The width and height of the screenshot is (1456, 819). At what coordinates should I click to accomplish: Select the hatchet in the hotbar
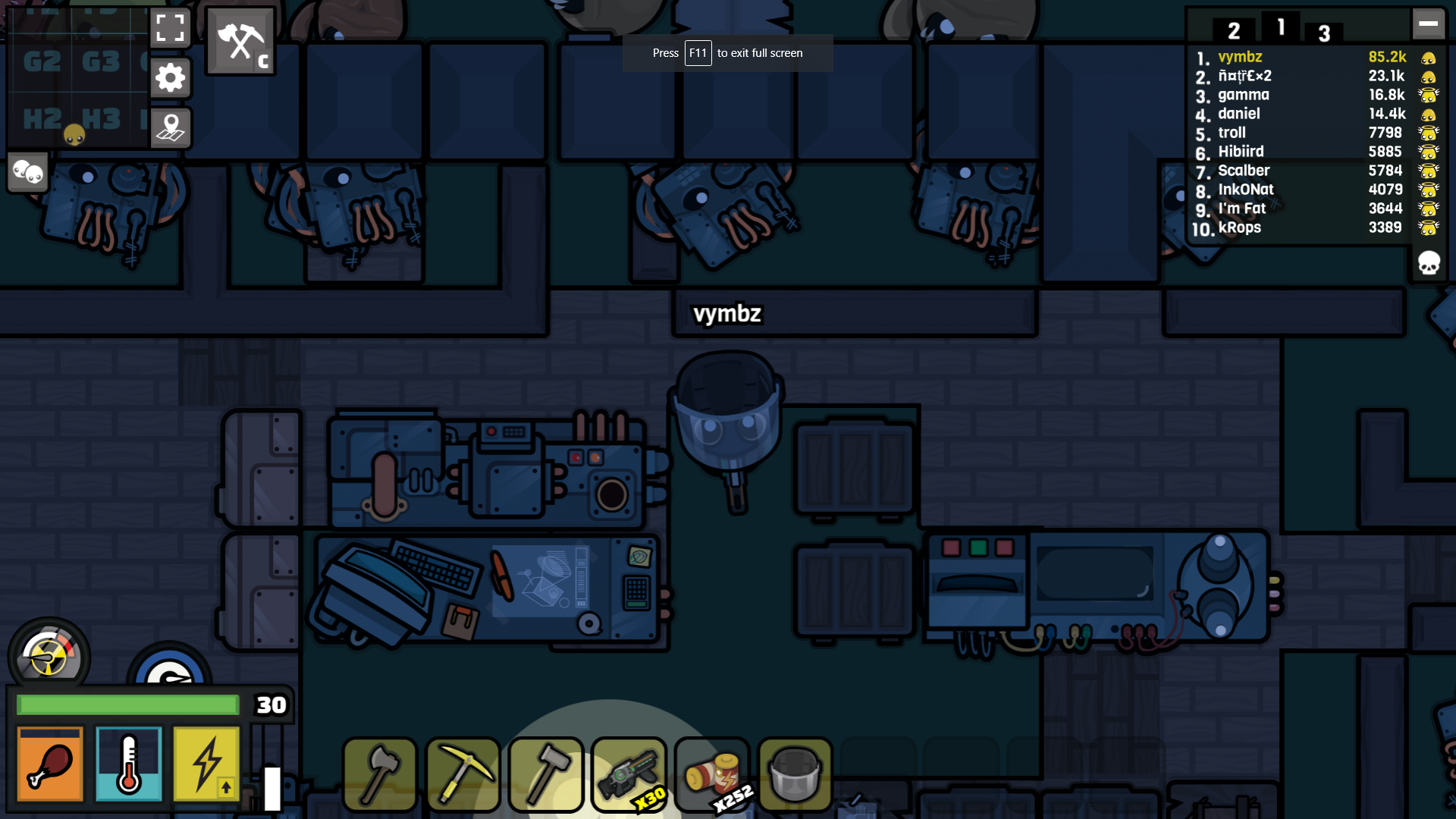pyautogui.click(x=380, y=774)
